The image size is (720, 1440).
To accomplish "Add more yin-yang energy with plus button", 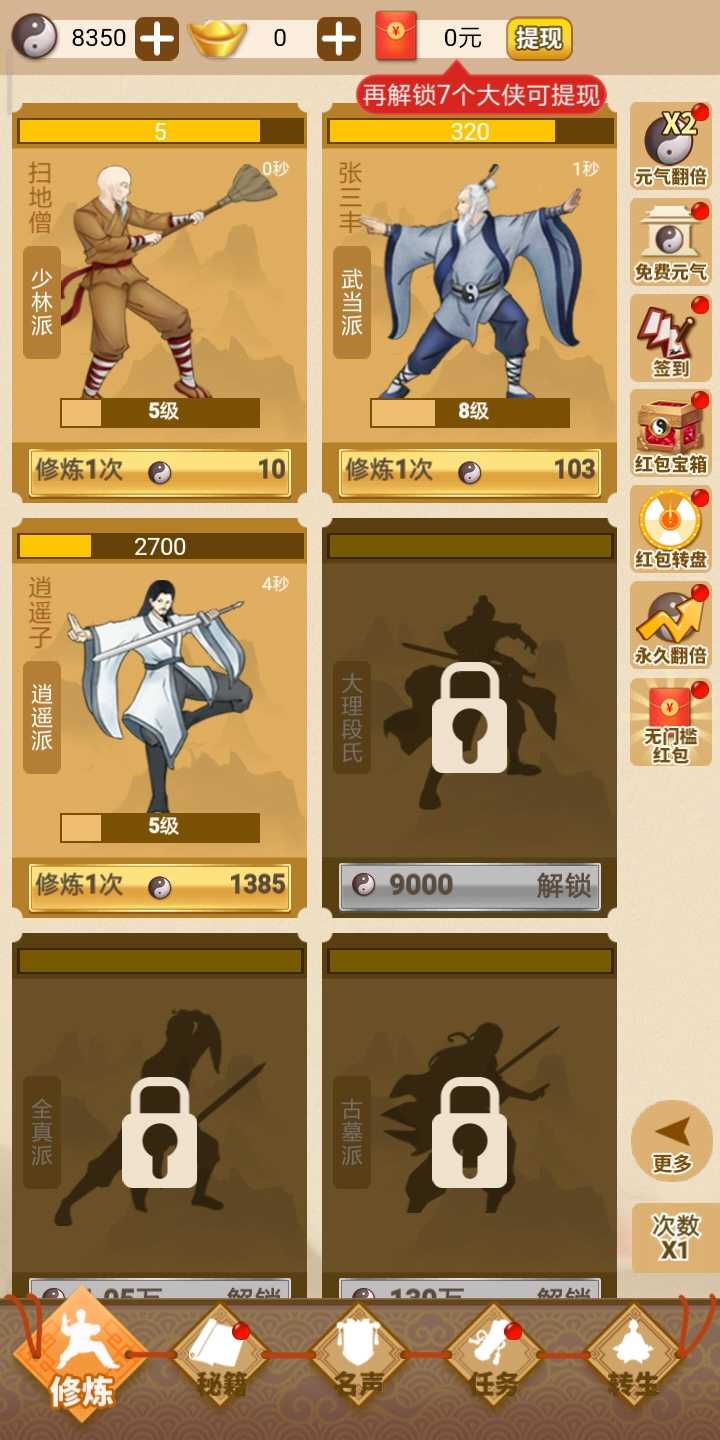I will click(x=156, y=39).
